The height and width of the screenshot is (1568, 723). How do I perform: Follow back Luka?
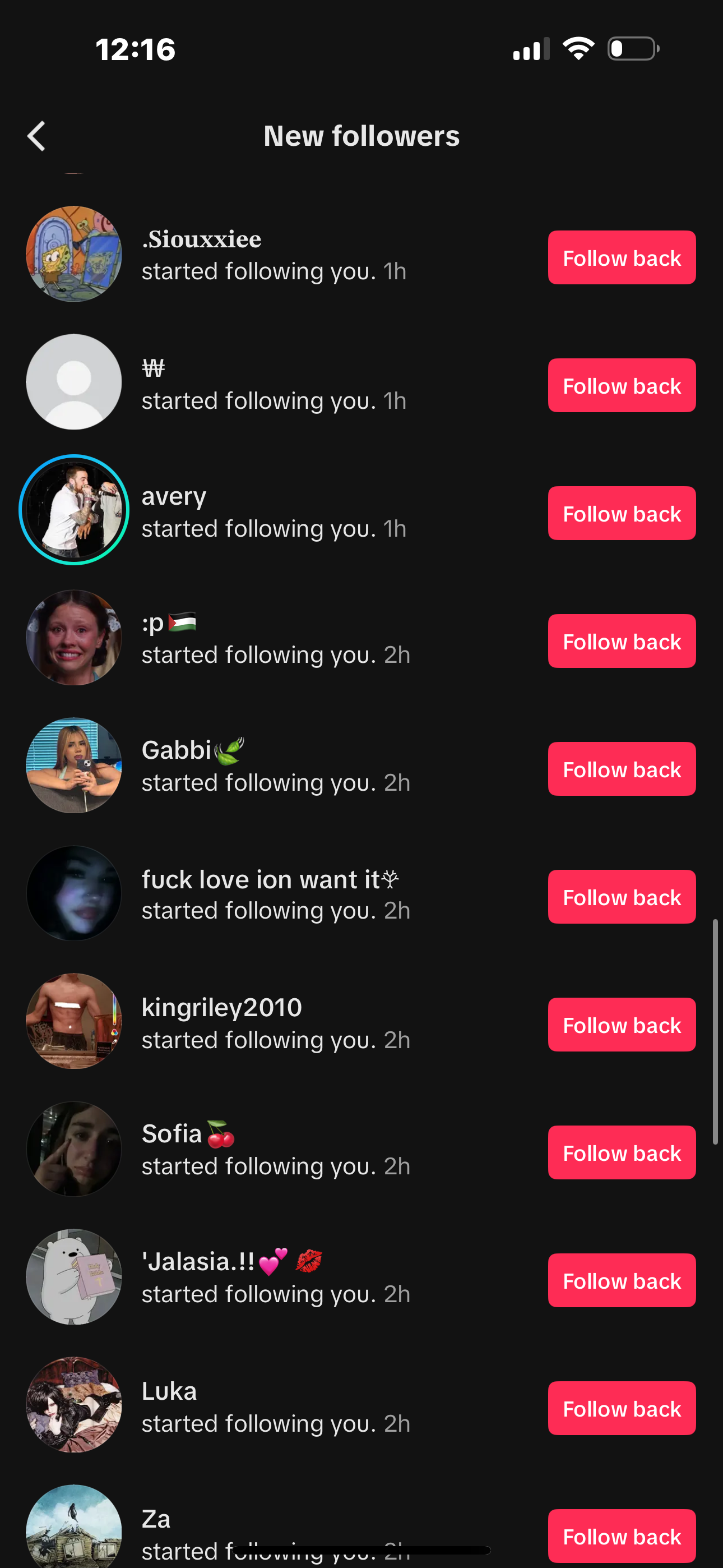[622, 1408]
